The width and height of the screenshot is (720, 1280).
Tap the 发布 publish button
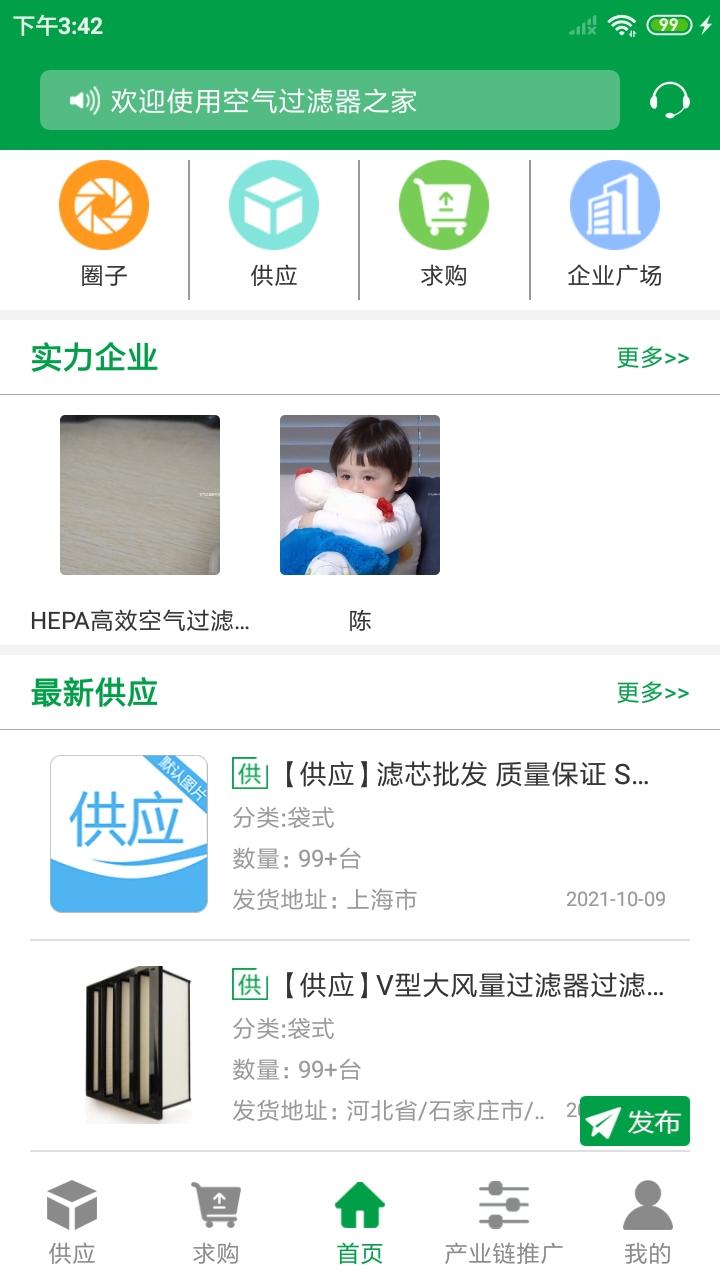[x=635, y=1122]
